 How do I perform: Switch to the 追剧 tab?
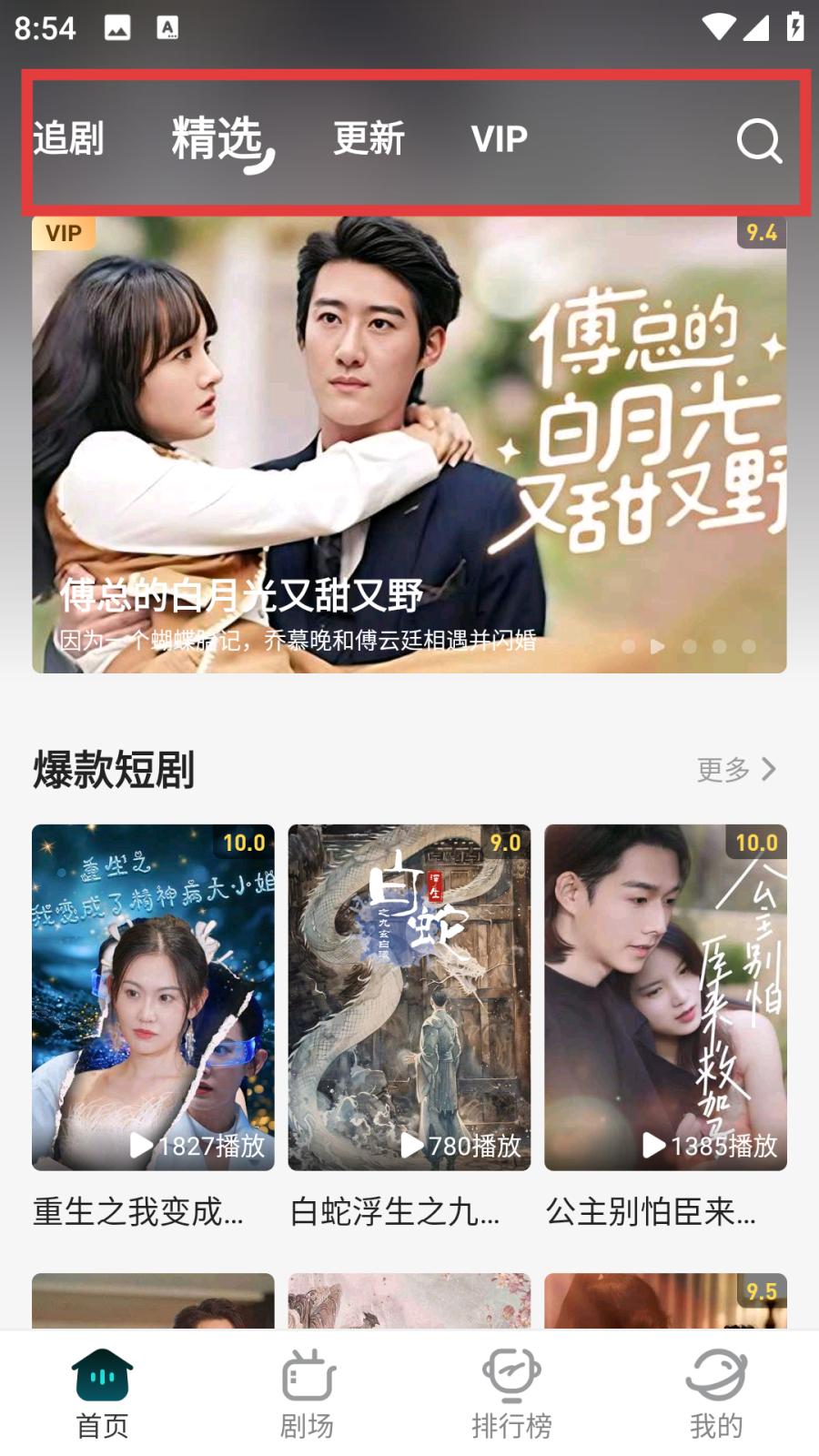coord(68,139)
